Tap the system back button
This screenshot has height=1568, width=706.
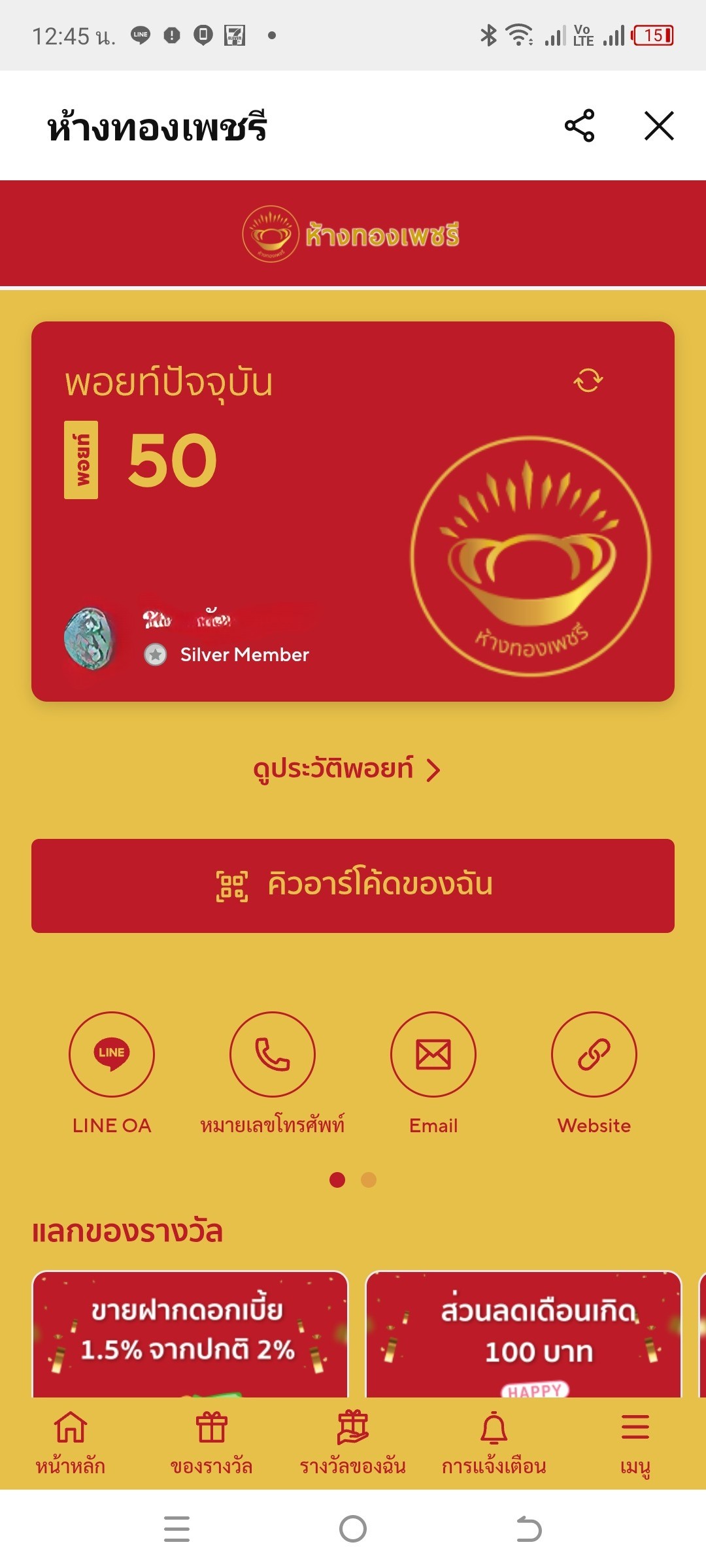click(x=528, y=1529)
